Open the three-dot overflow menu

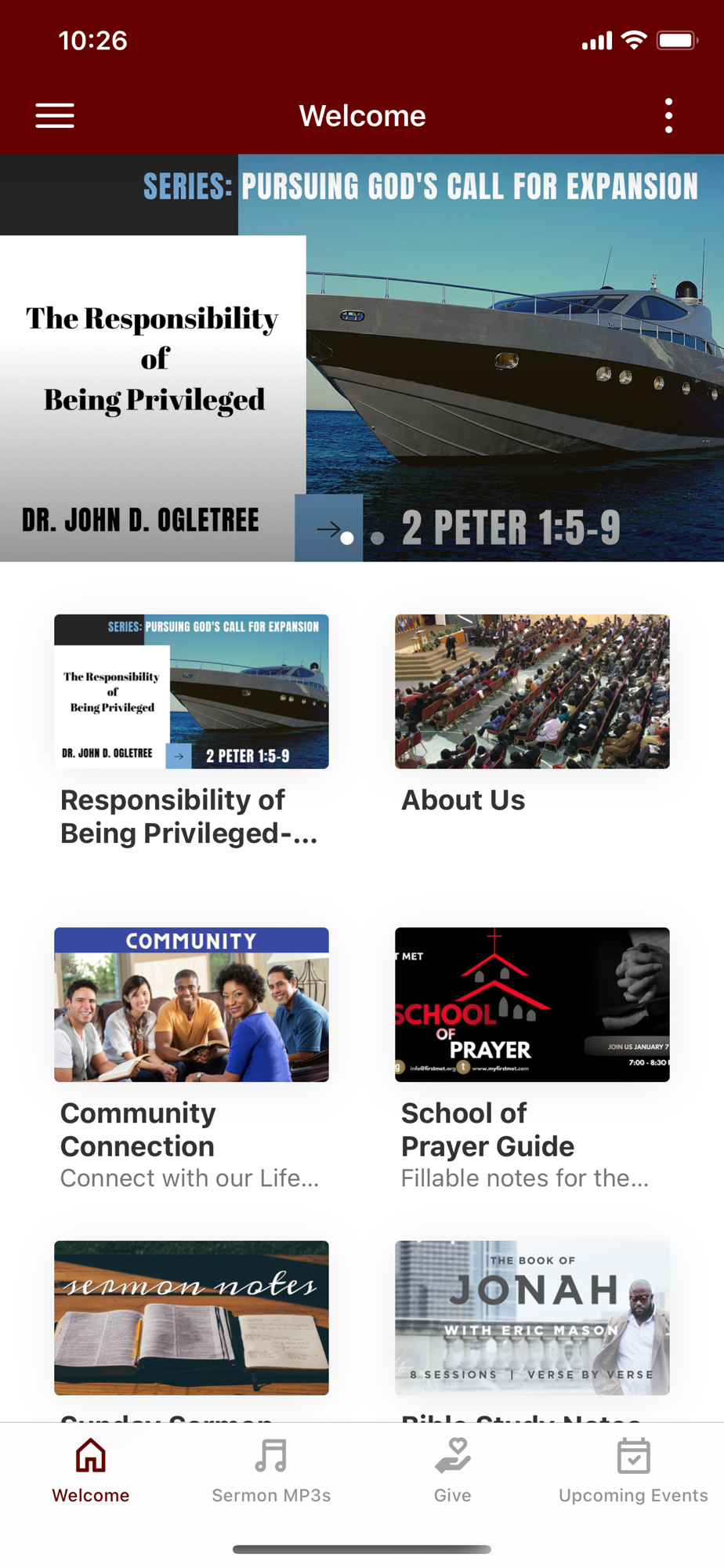click(668, 116)
